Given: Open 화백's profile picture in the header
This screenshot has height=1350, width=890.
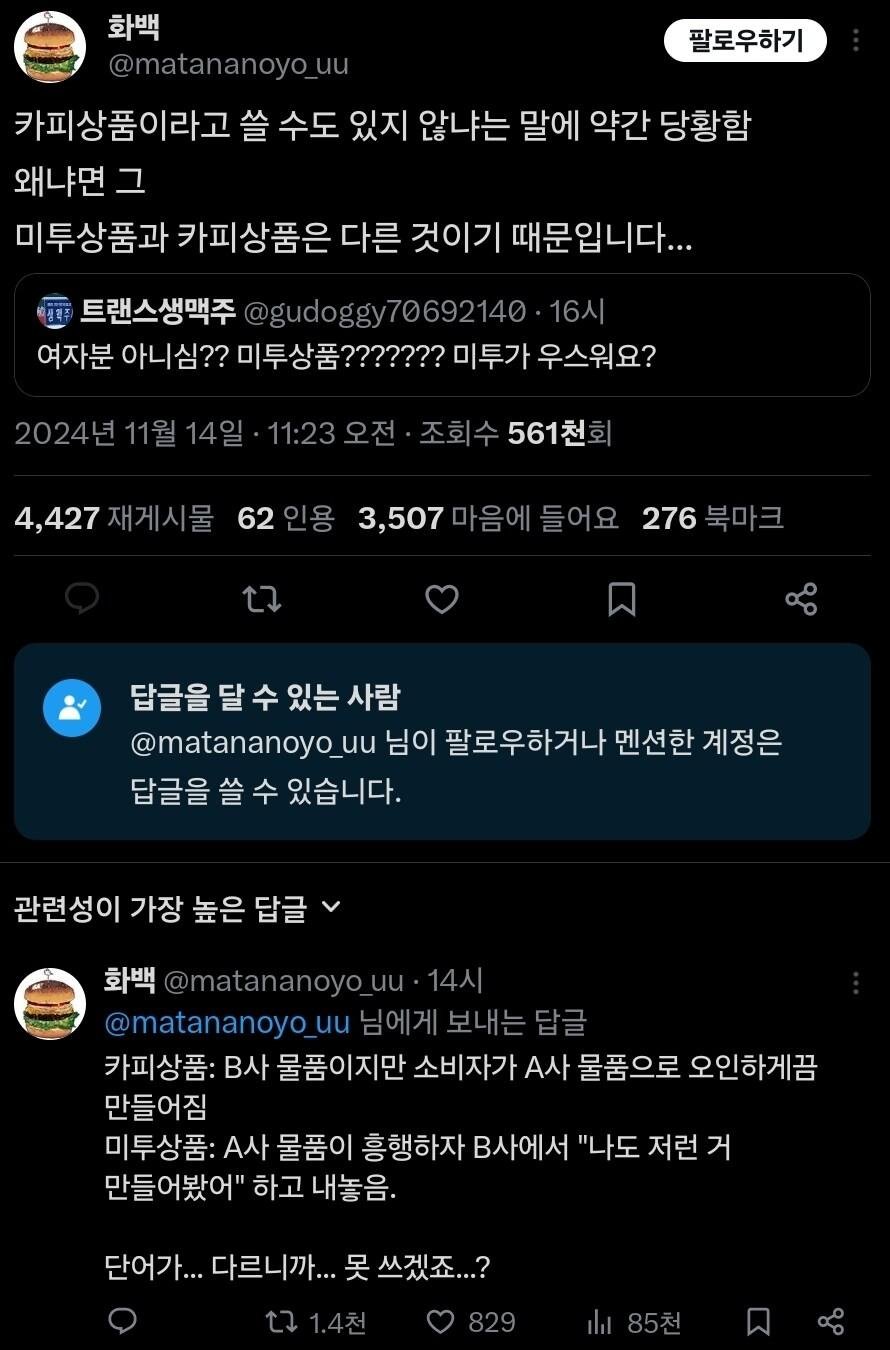Looking at the screenshot, I should click(x=50, y=47).
